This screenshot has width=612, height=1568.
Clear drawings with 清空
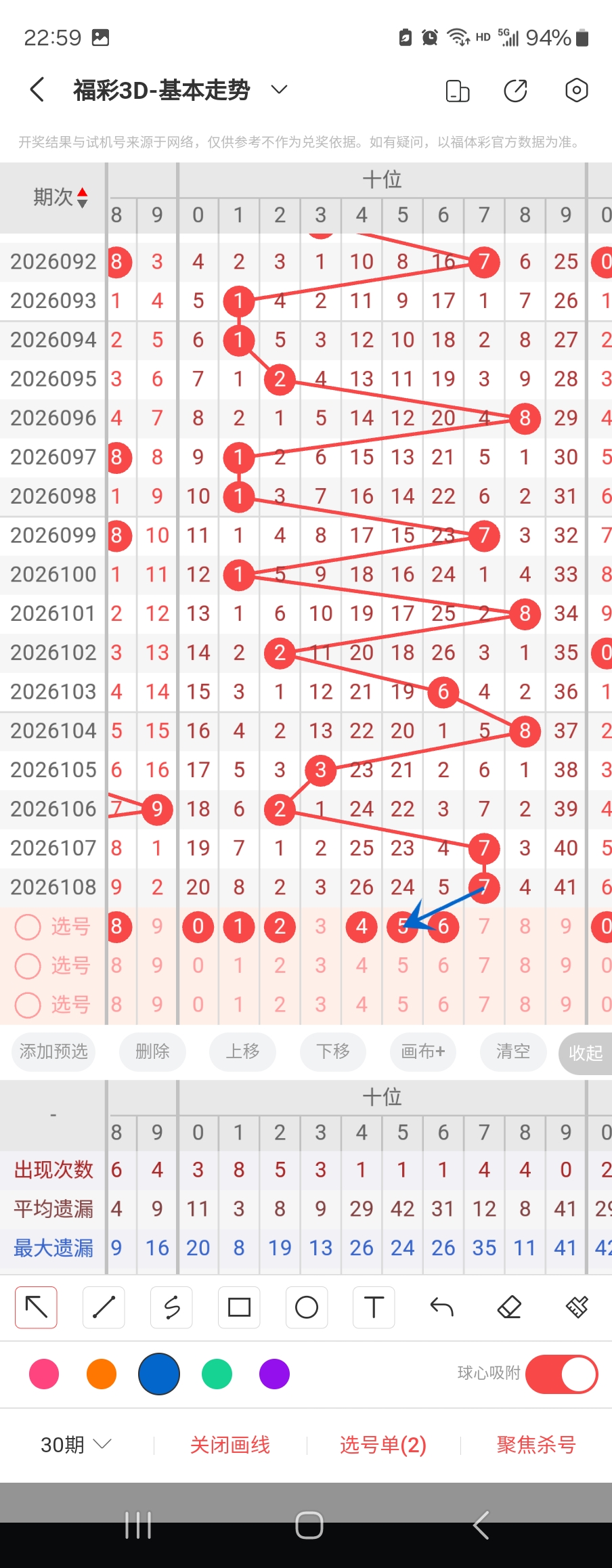[x=513, y=1051]
